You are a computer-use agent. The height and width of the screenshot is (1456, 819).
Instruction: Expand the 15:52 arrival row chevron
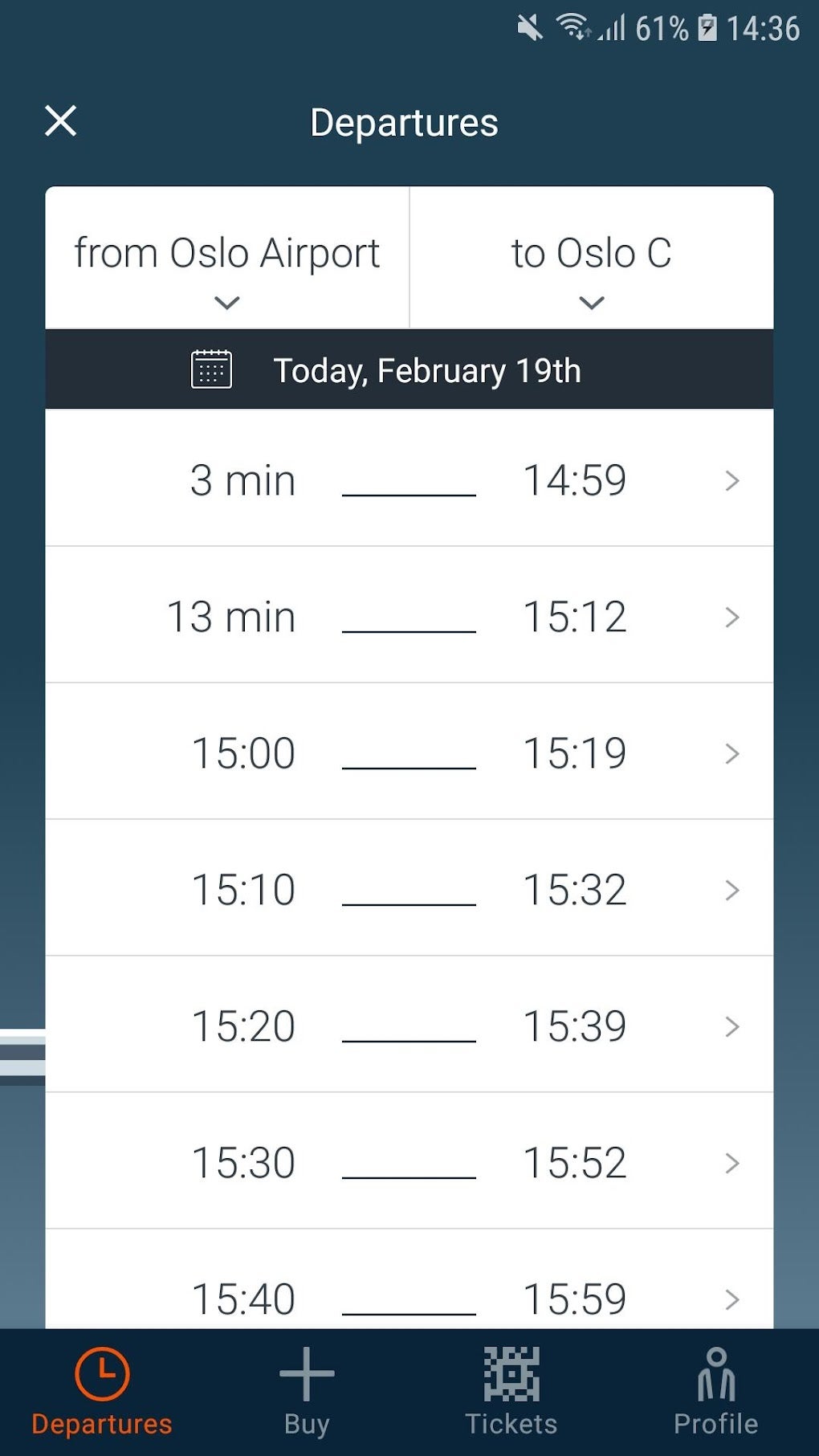(x=731, y=1163)
